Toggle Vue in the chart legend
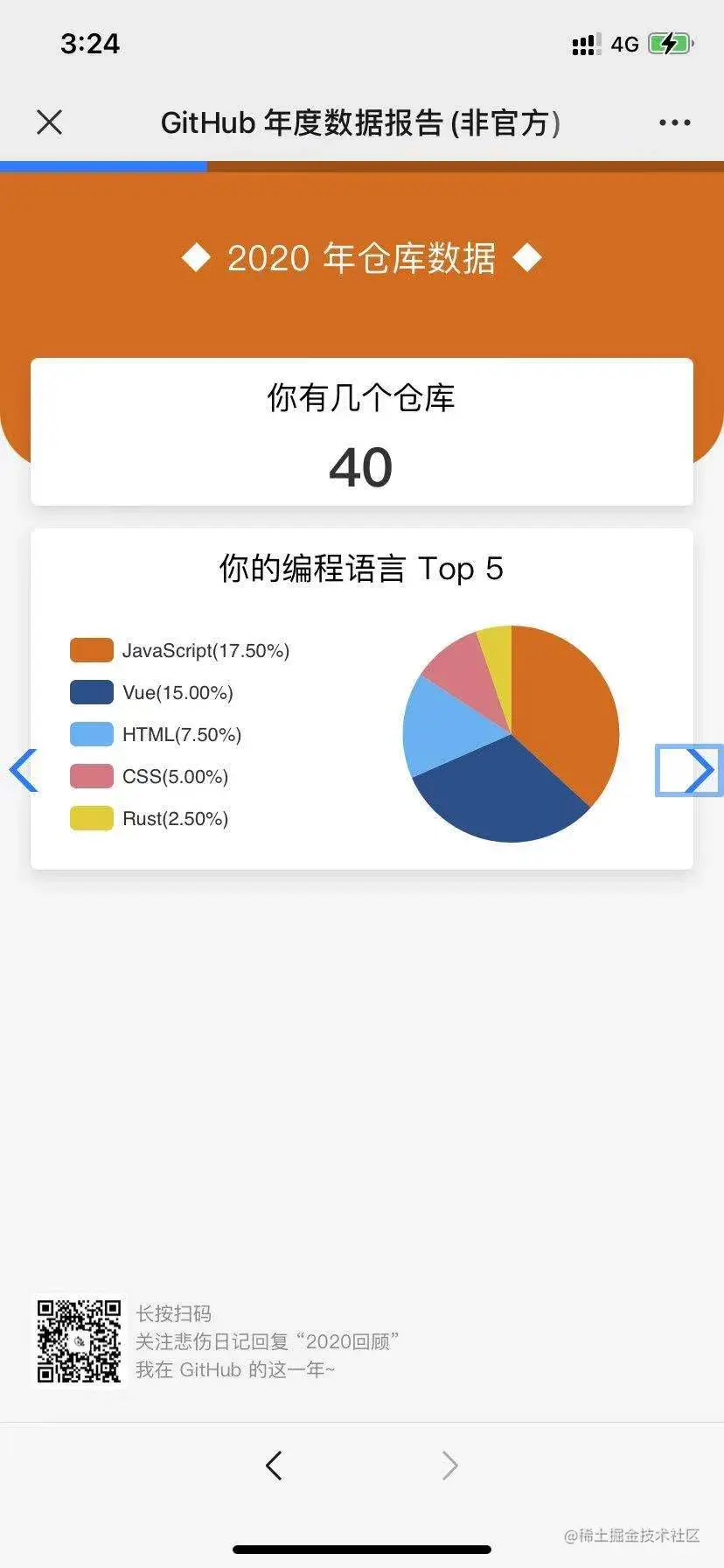This screenshot has height=1568, width=724. point(152,692)
